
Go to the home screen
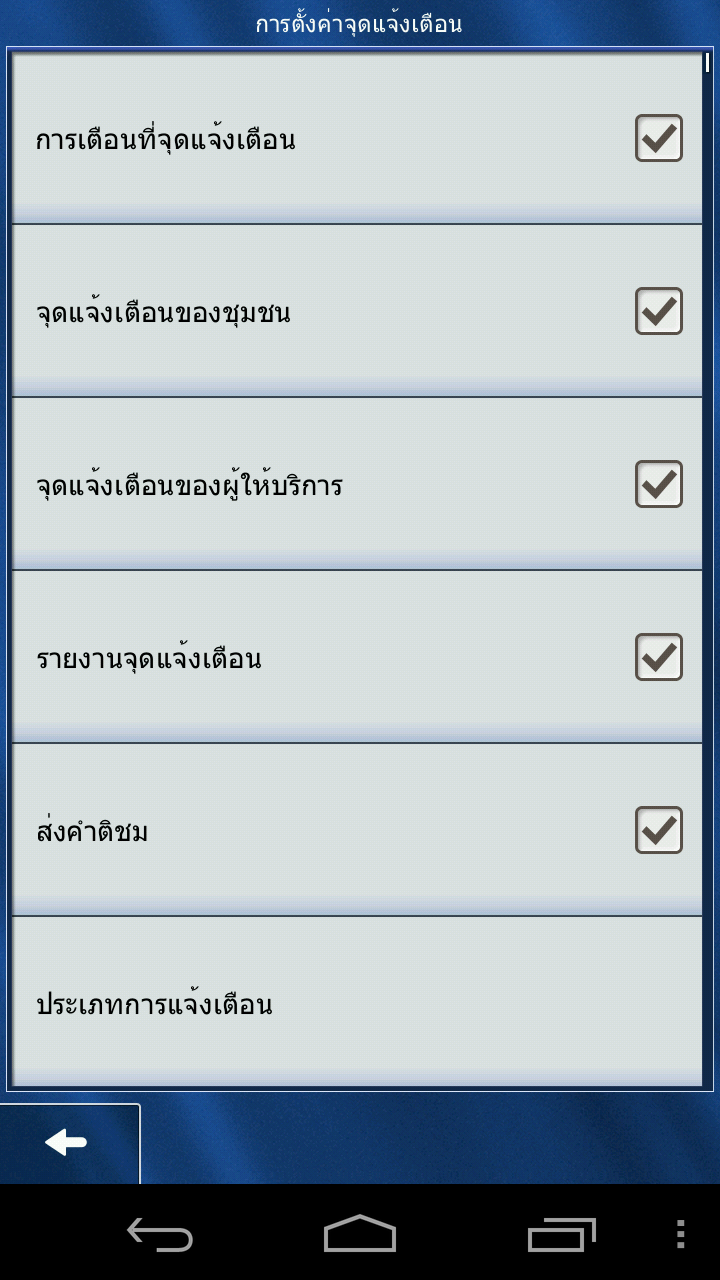360,1234
